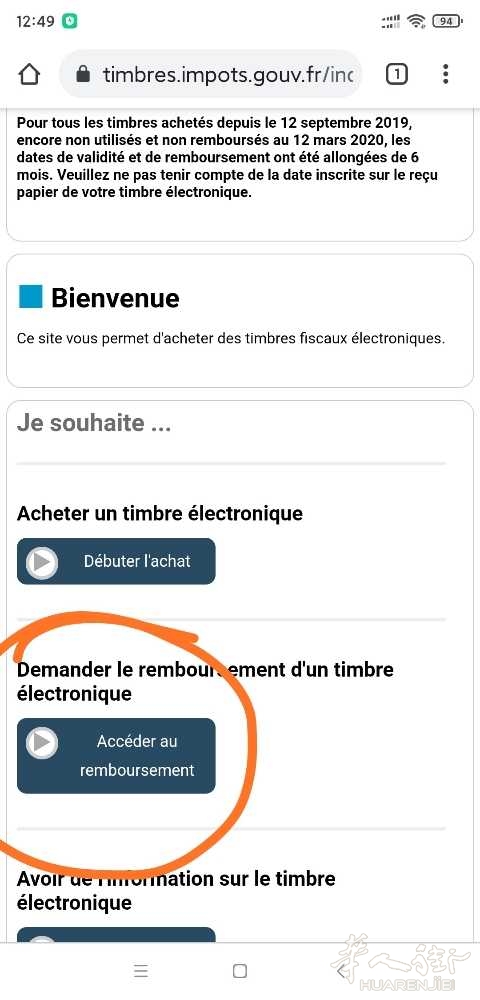Open the browser overflow menu
Screen dimensions: 480x1000
(446, 74)
